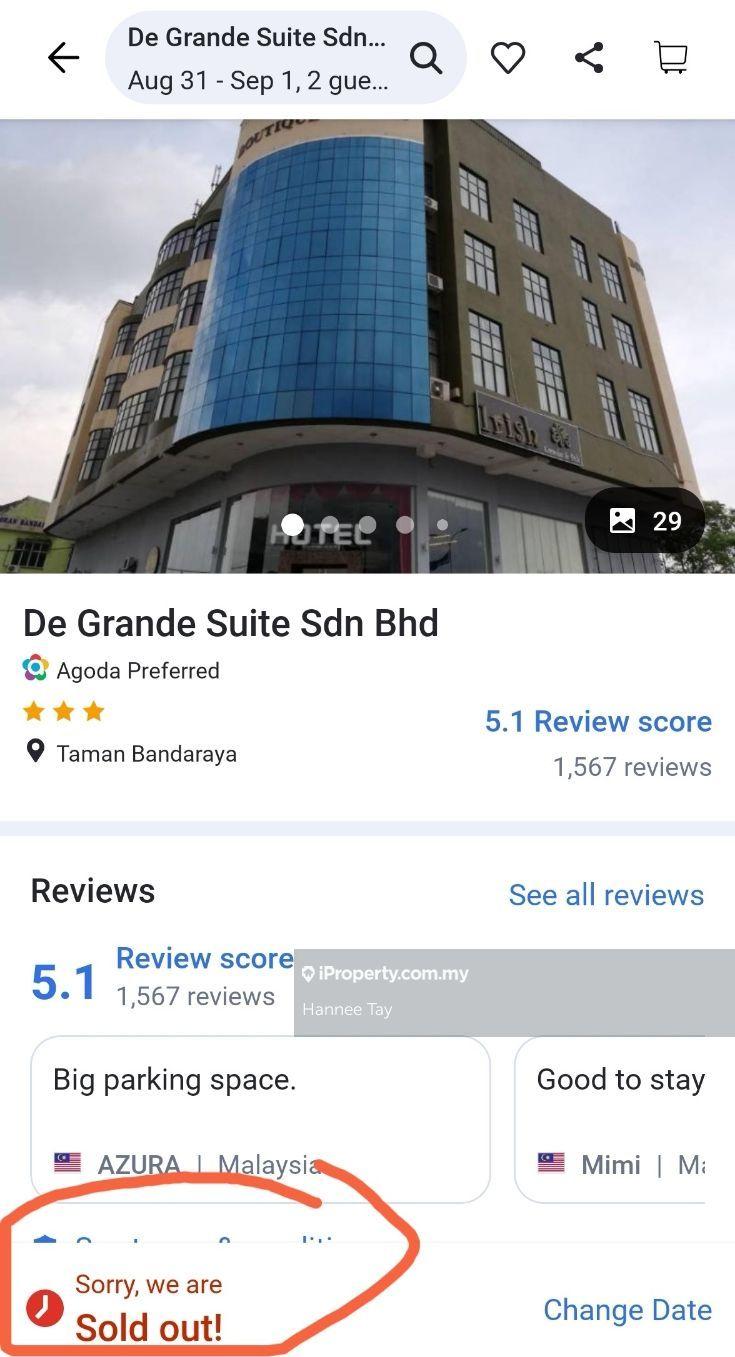The height and width of the screenshot is (1357, 735).
Task: Share this hotel listing
Action: (589, 58)
